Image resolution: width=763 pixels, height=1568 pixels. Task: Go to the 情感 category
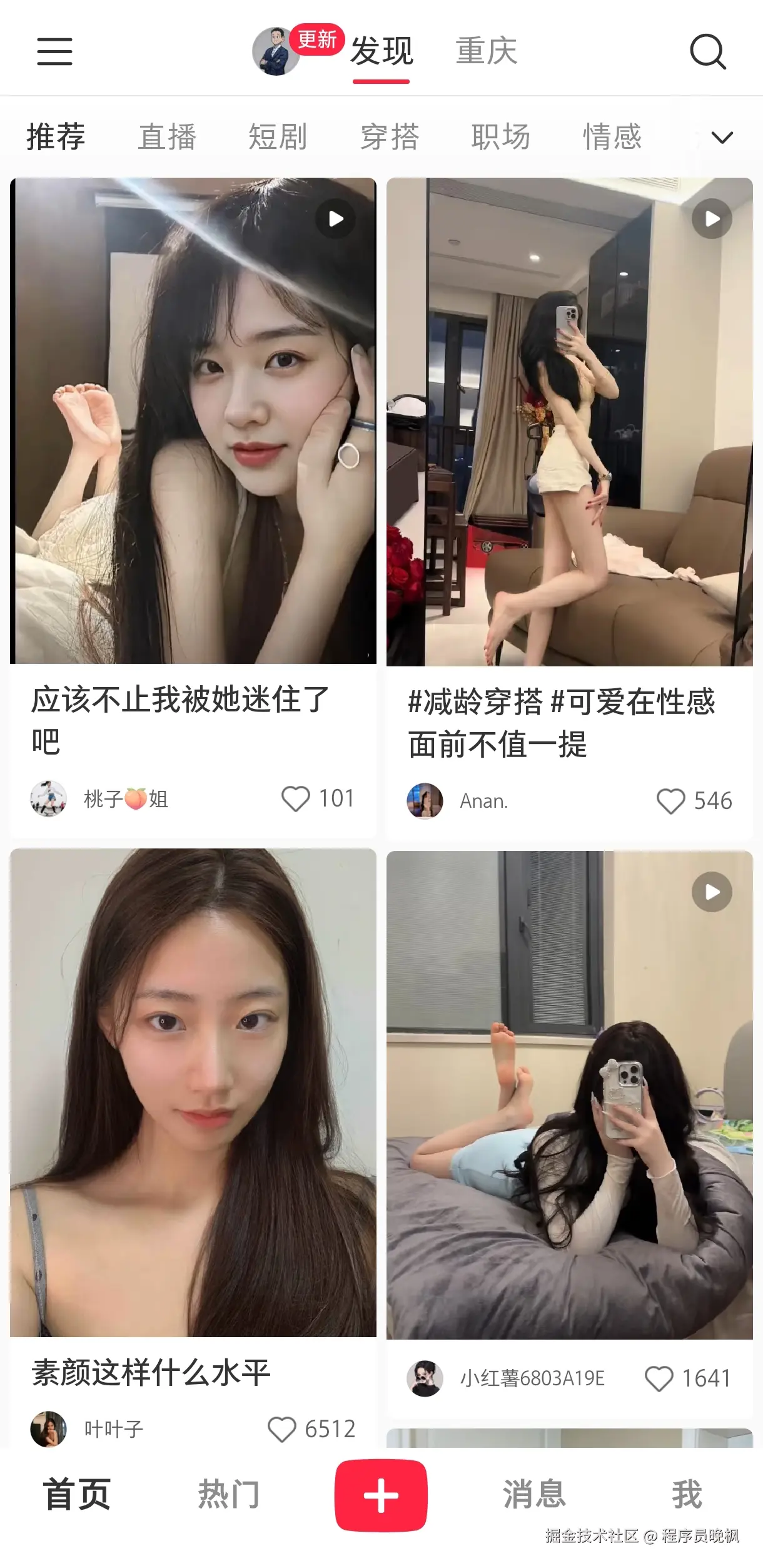(612, 137)
